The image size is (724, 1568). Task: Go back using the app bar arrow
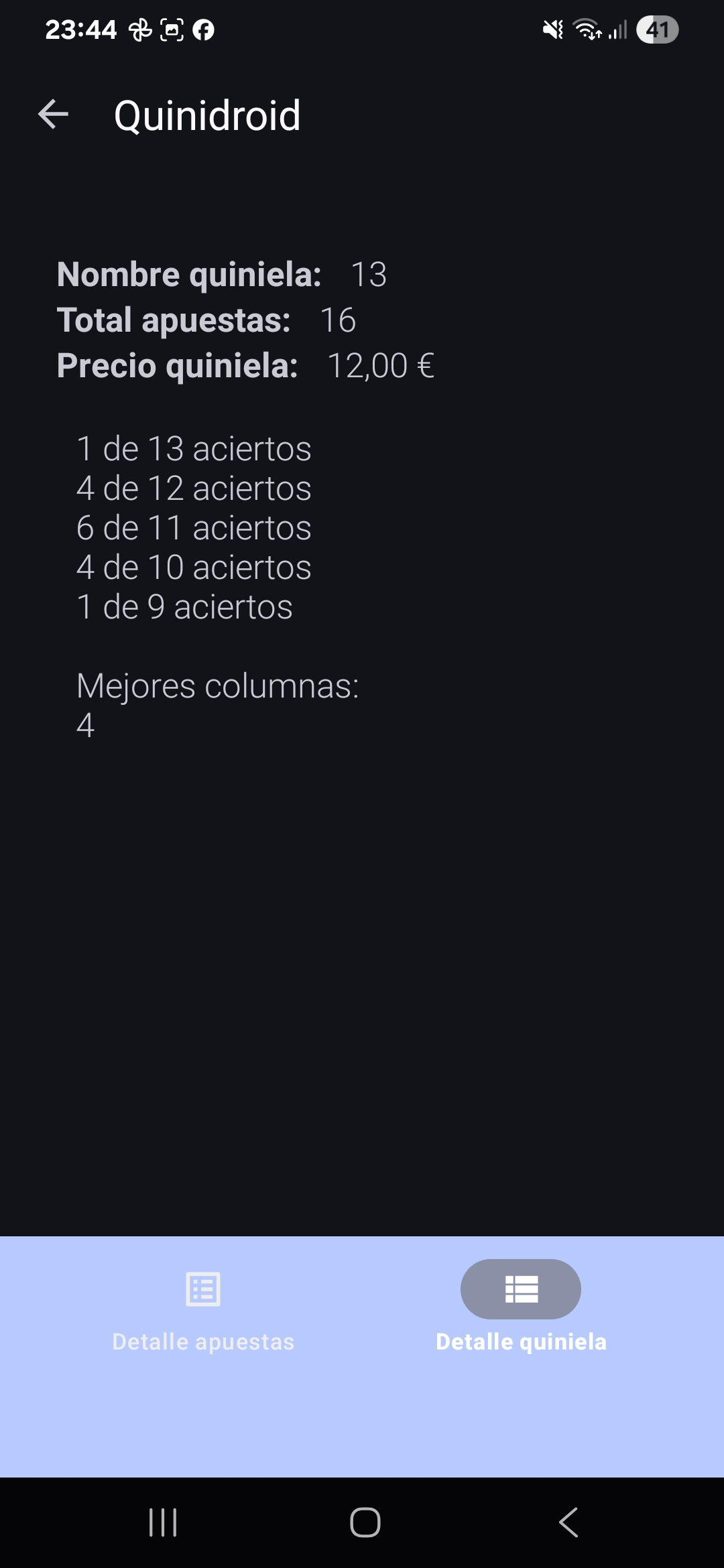54,115
